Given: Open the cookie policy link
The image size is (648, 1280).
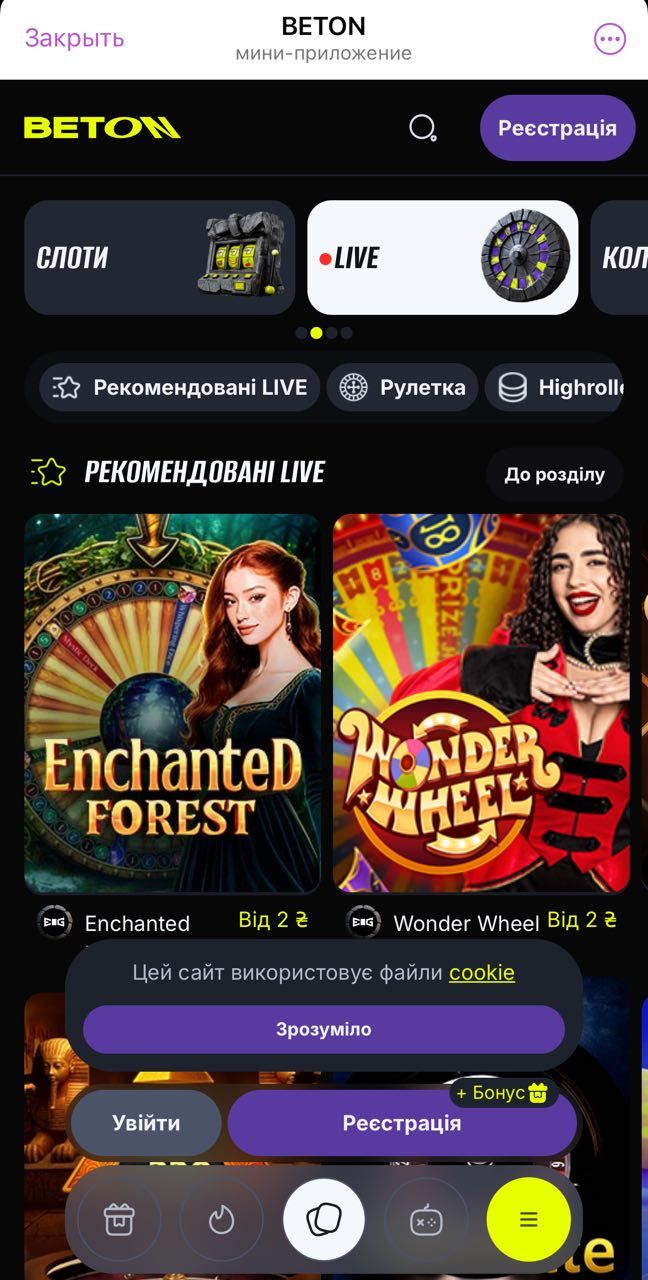Looking at the screenshot, I should tap(481, 972).
